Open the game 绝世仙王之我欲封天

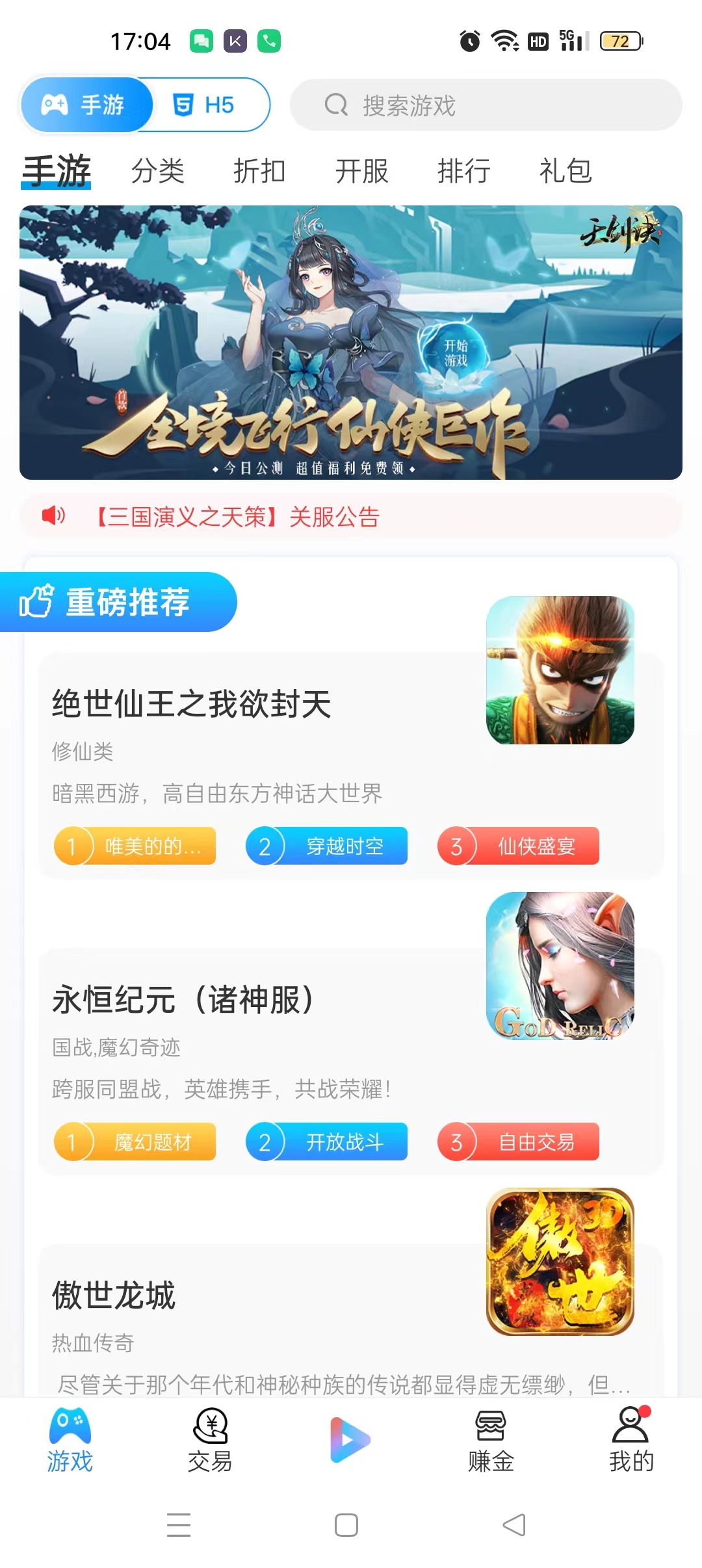coord(192,704)
